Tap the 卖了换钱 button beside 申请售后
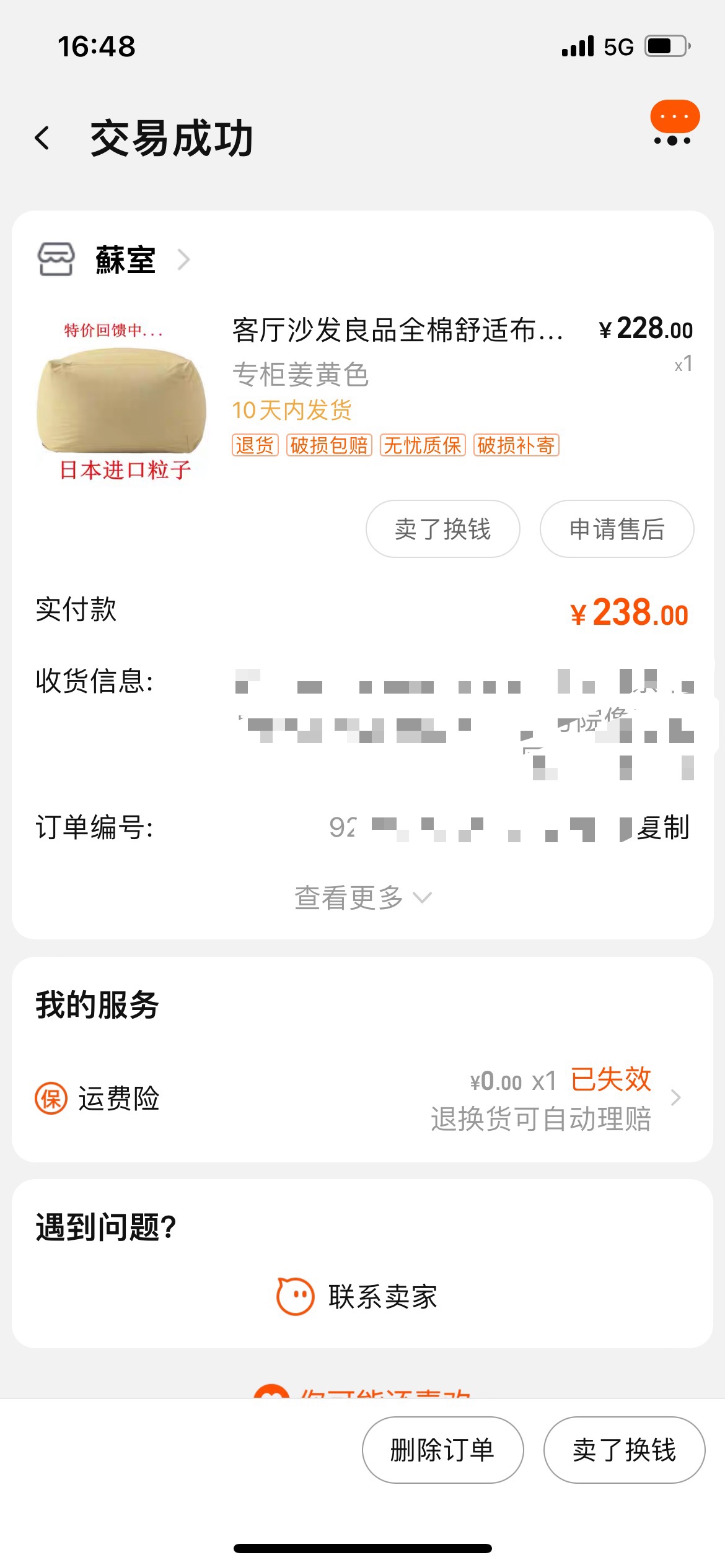725x1568 pixels. 442,529
